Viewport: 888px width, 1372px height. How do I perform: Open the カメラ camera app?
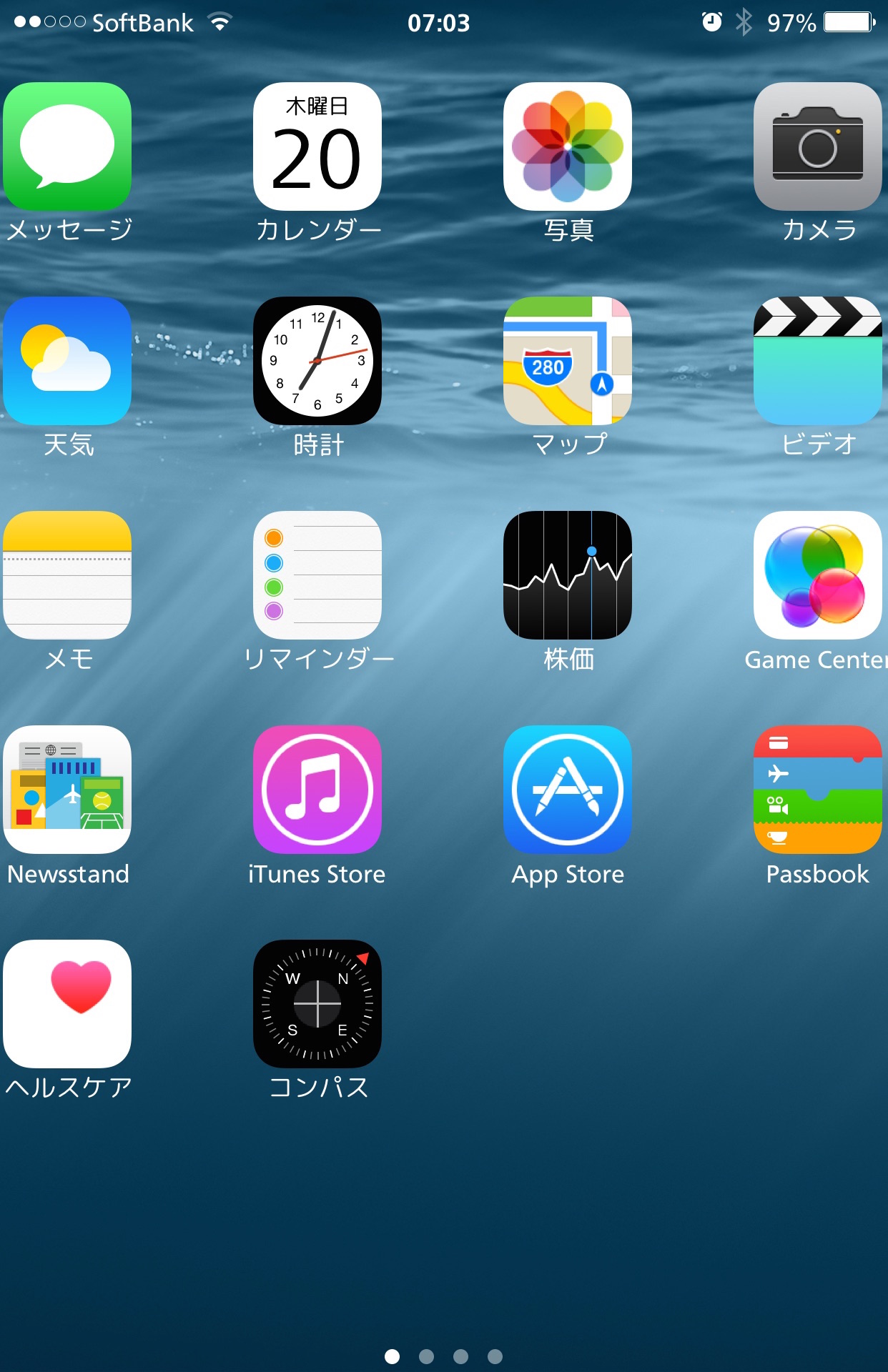817,146
